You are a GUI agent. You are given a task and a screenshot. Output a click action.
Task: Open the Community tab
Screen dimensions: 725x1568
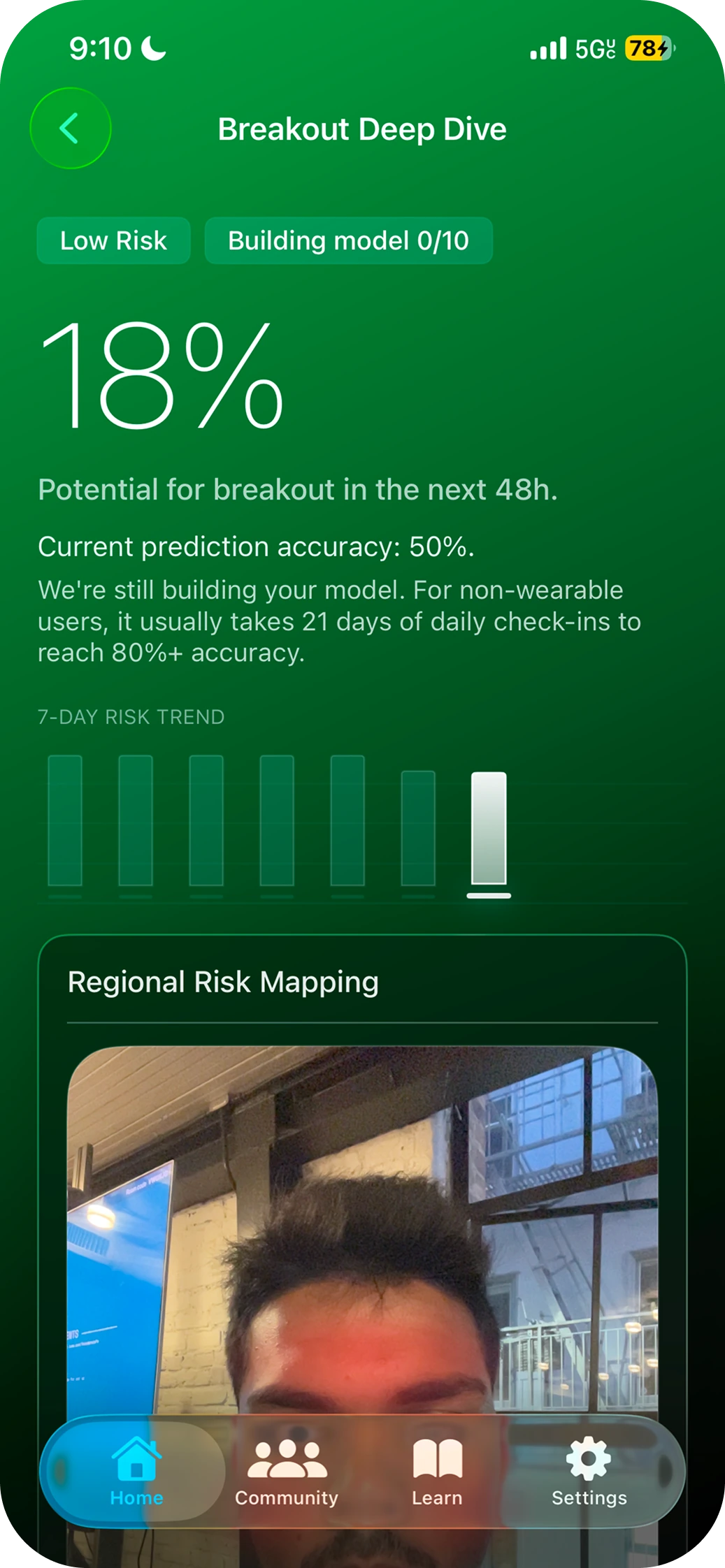(287, 1471)
